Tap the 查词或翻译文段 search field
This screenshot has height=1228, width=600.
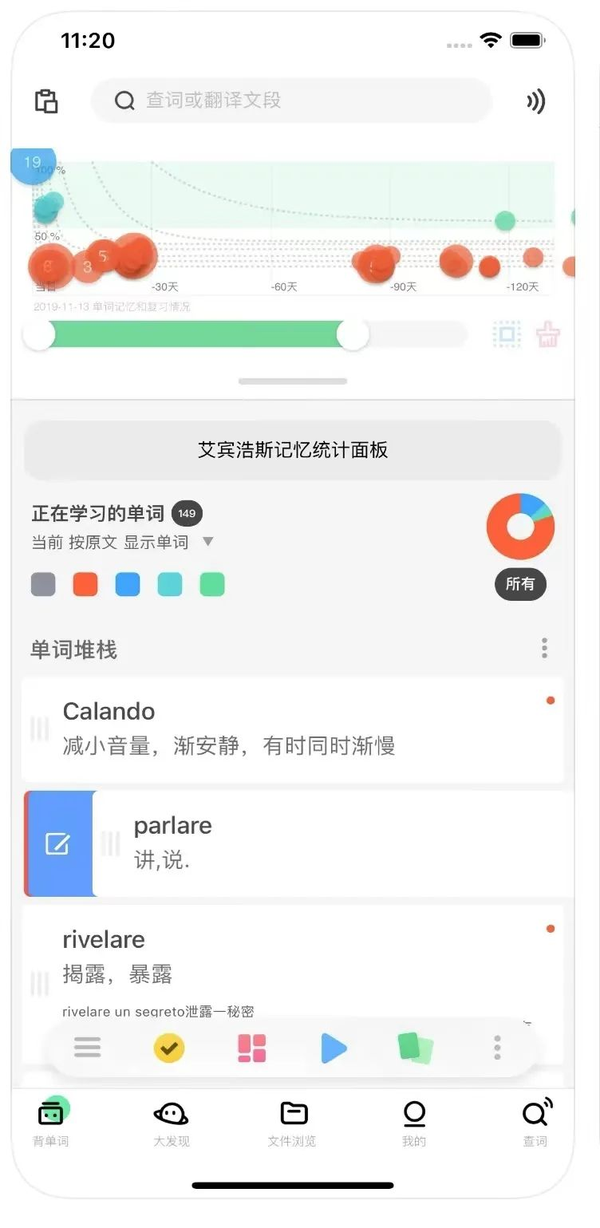pos(290,100)
